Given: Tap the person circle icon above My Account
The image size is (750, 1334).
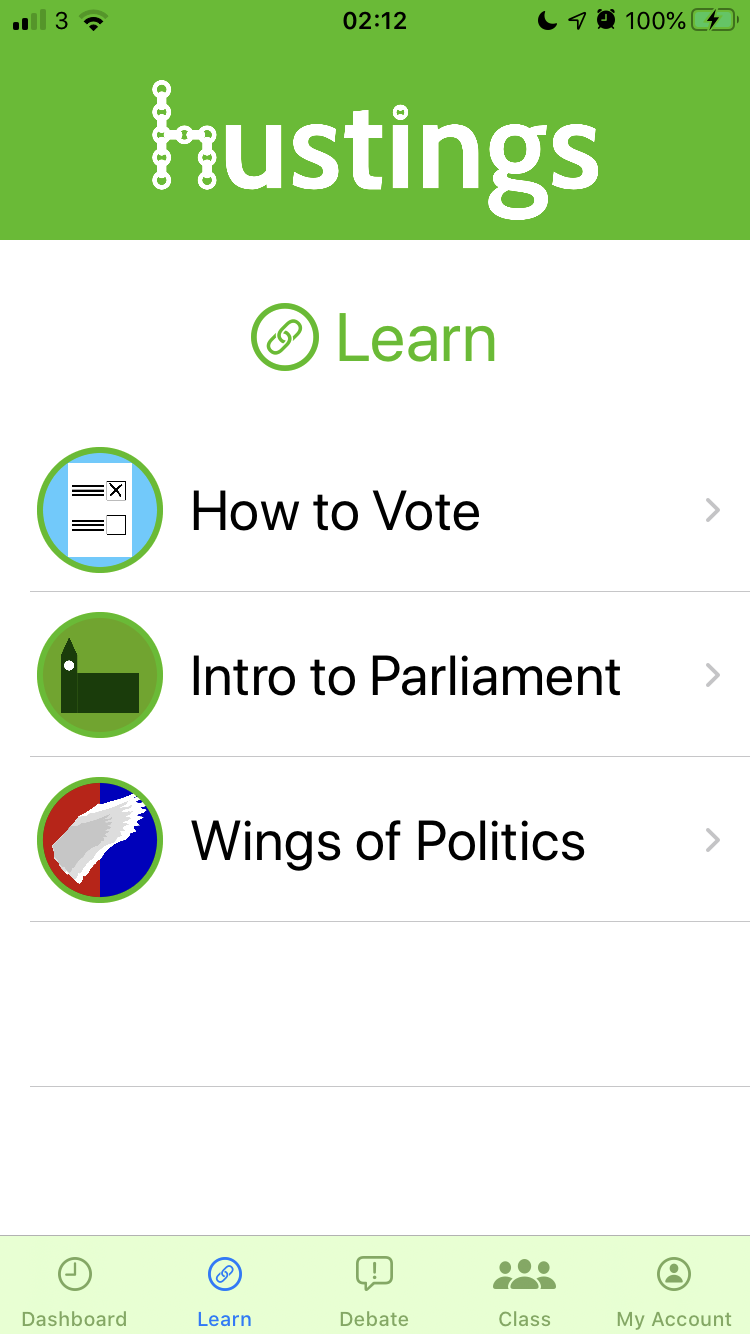Looking at the screenshot, I should click(x=673, y=1273).
